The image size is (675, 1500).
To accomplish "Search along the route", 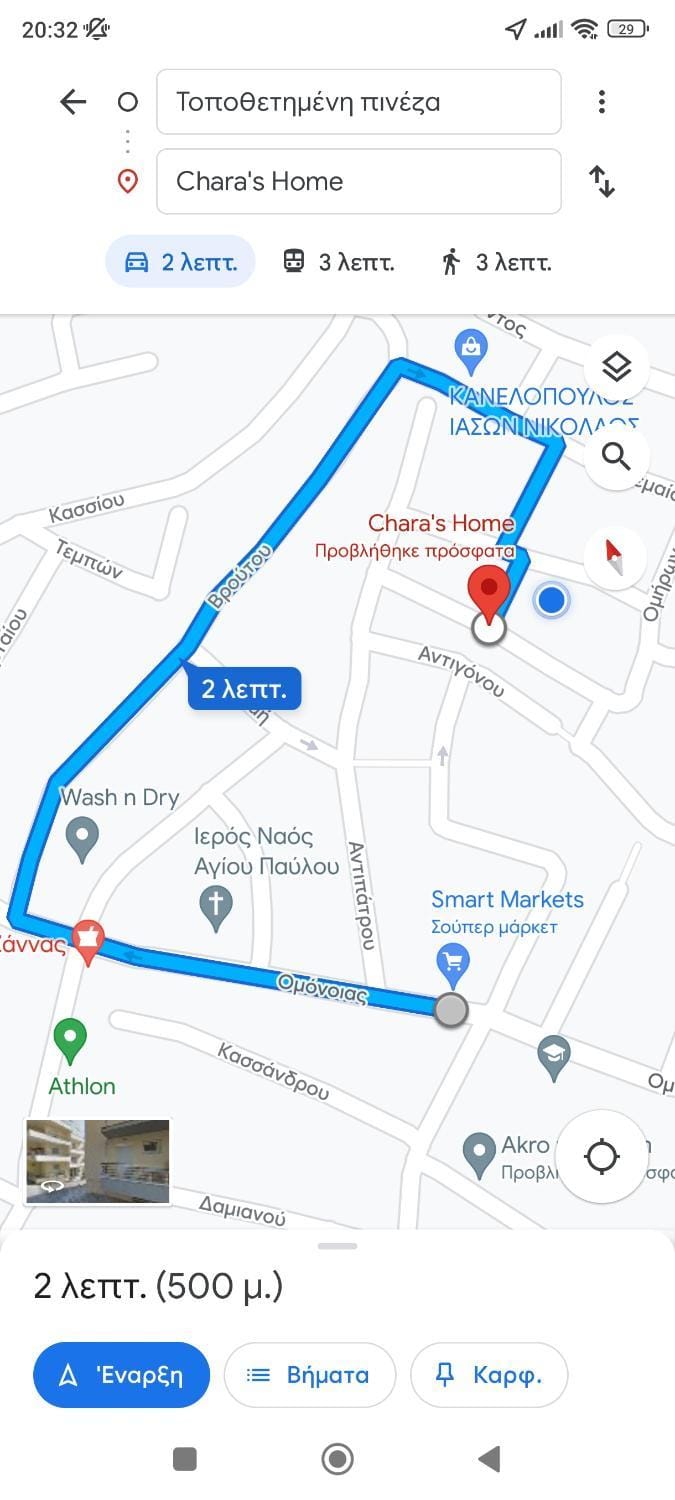I will 616,458.
